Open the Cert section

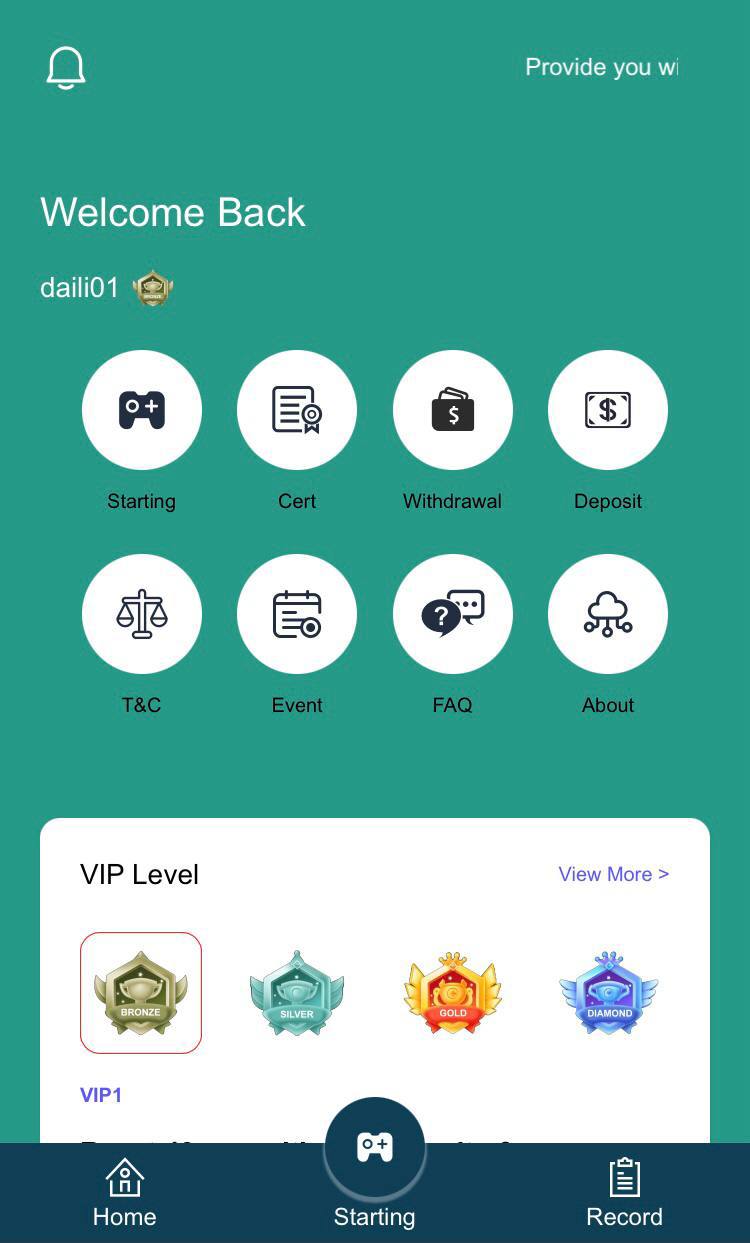pyautogui.click(x=297, y=410)
